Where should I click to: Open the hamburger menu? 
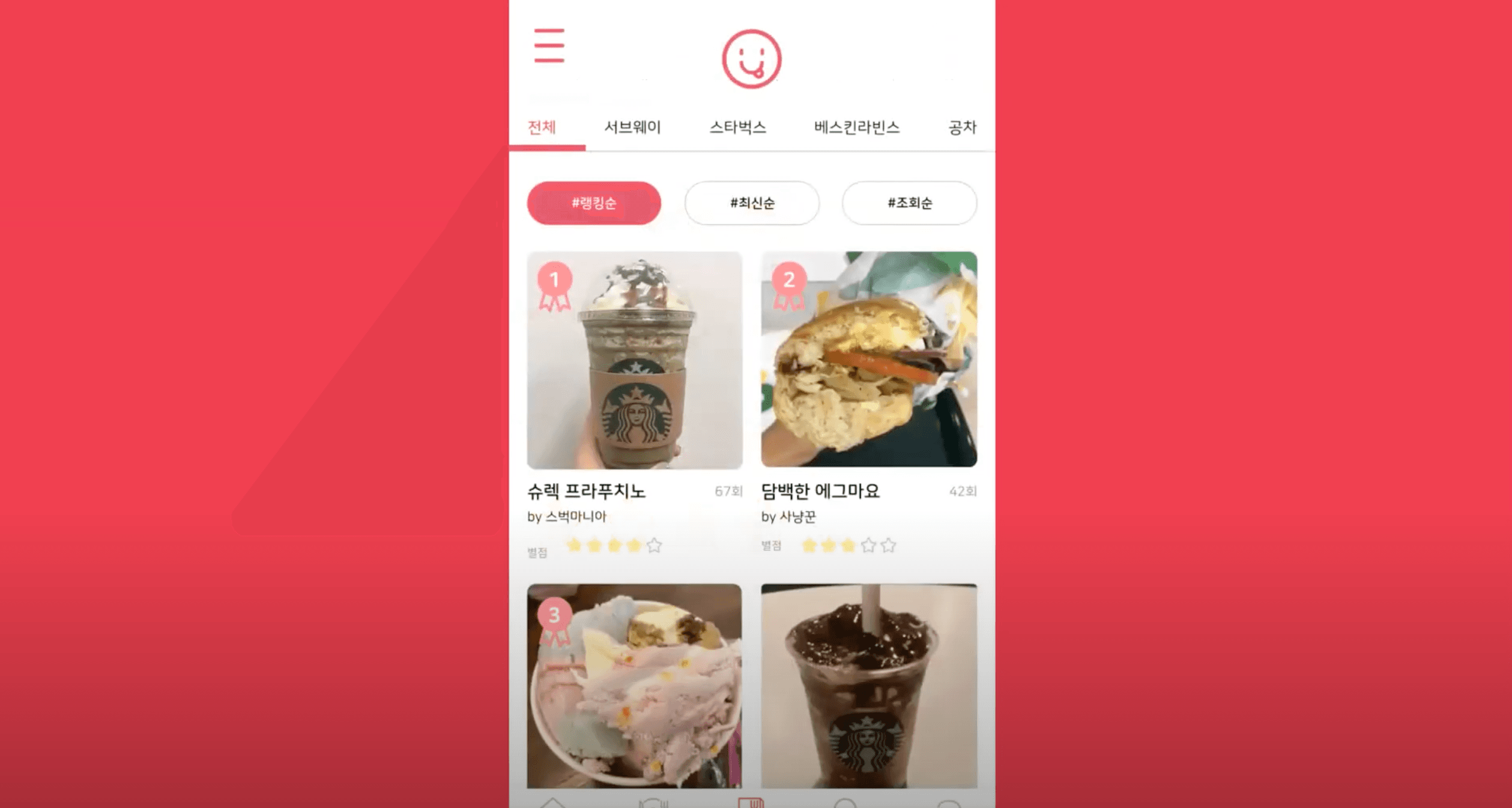[549, 45]
